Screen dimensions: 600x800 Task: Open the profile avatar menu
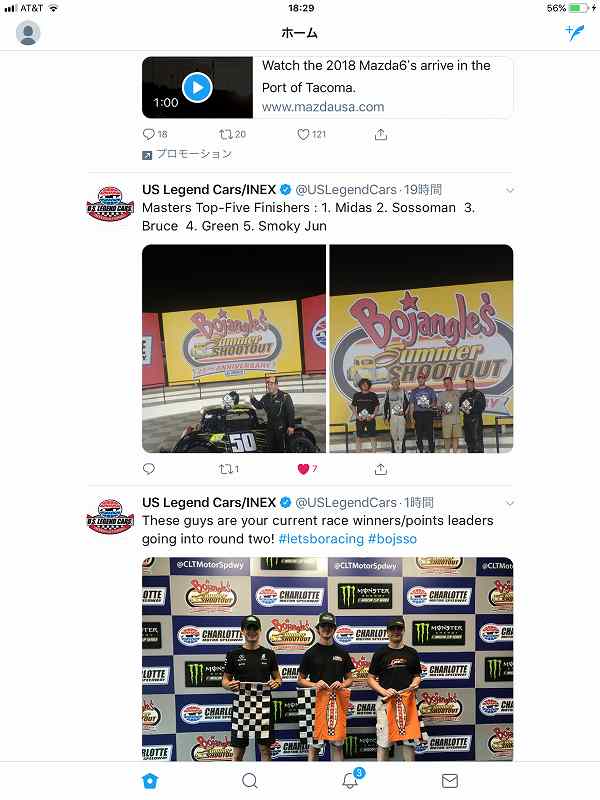pyautogui.click(x=29, y=33)
